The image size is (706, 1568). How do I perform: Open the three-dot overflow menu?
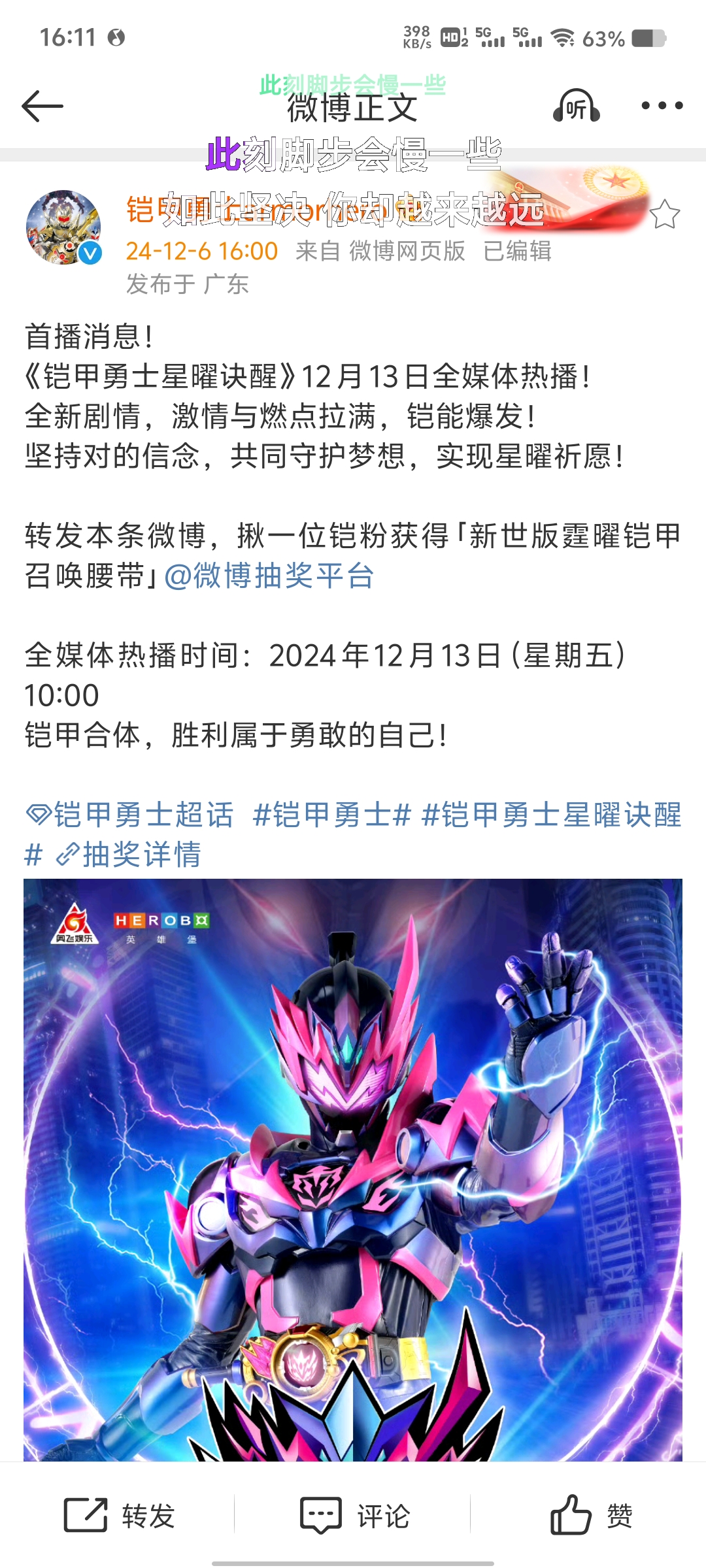[x=662, y=106]
